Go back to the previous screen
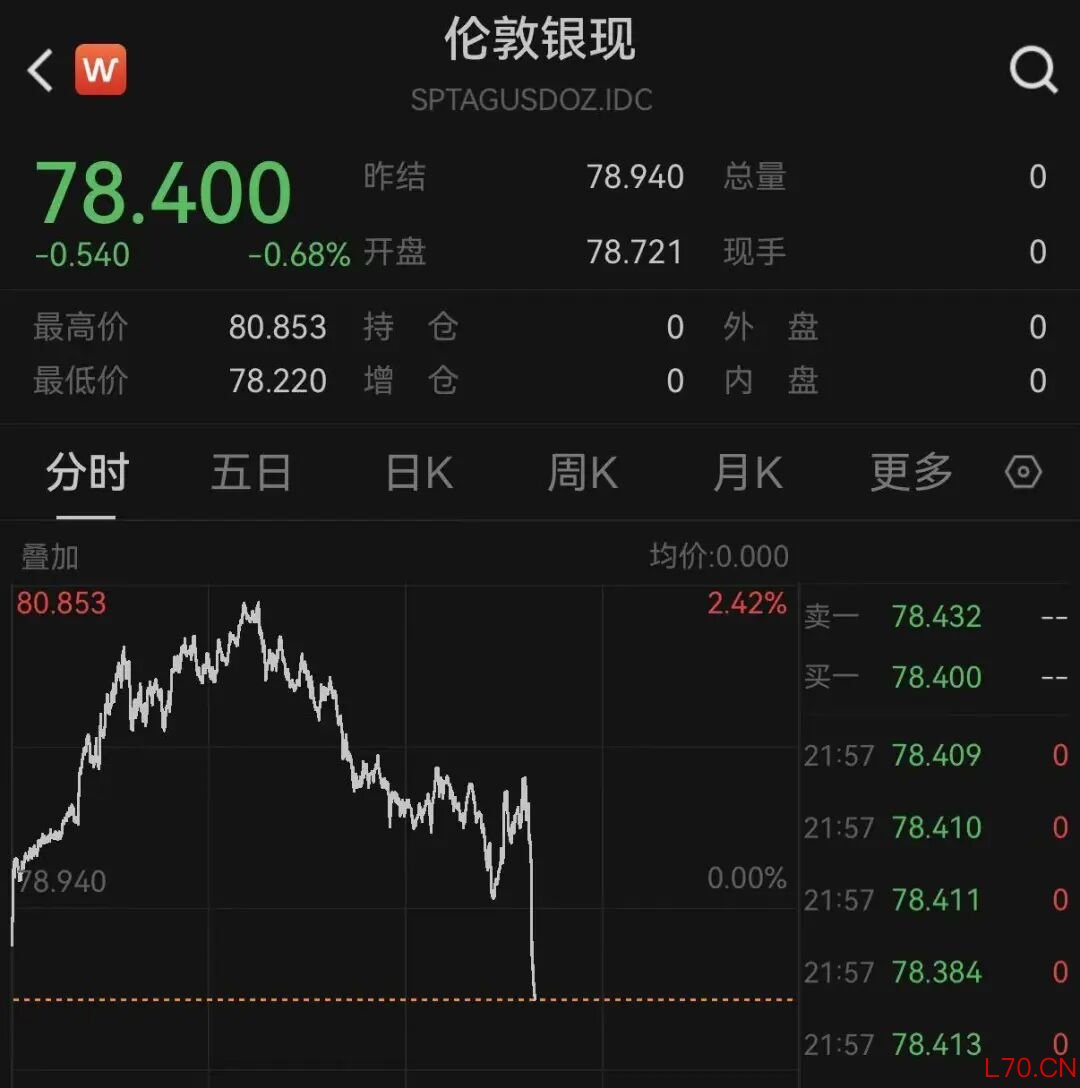1080x1088 pixels. [x=40, y=71]
